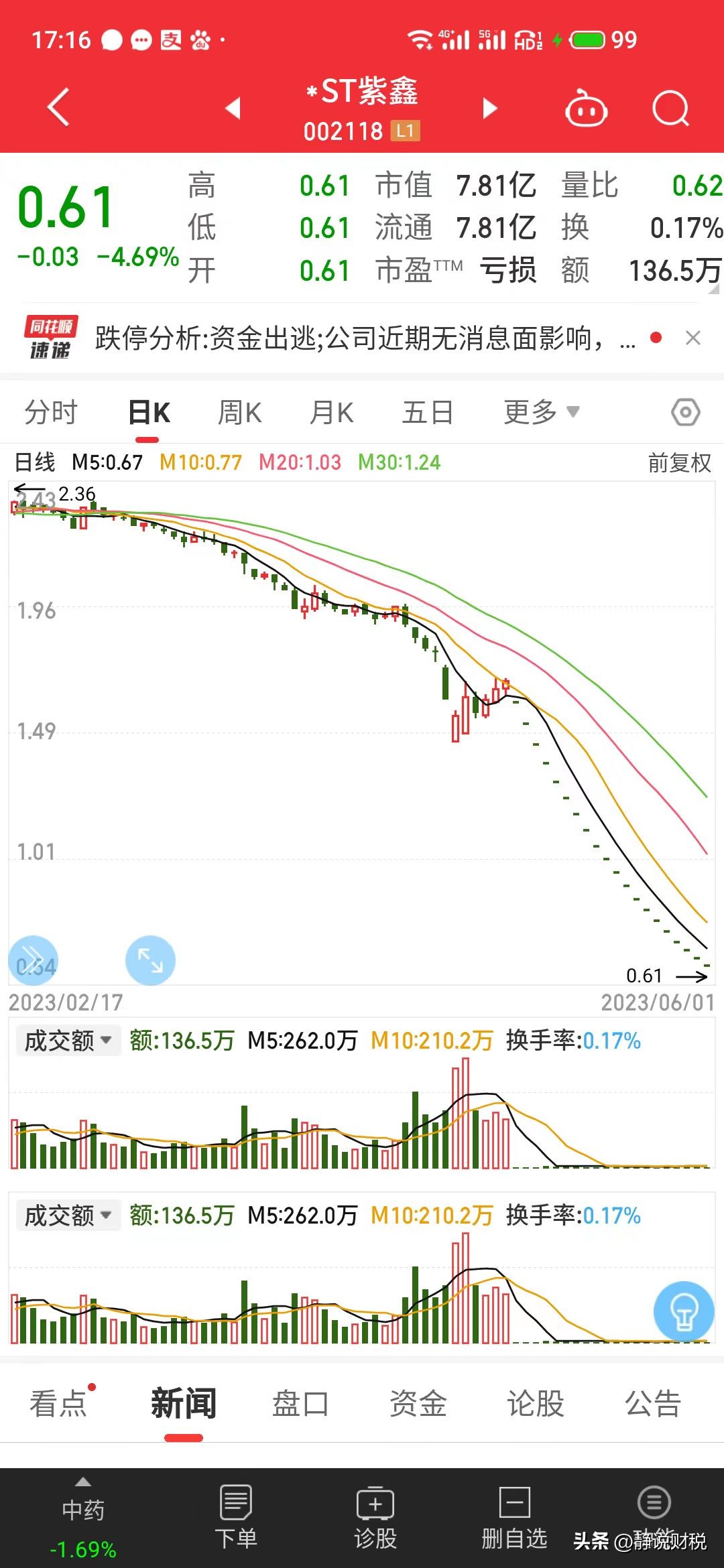Toggle the news ticker red dot indicator
This screenshot has height=1568, width=724.
coord(656,338)
